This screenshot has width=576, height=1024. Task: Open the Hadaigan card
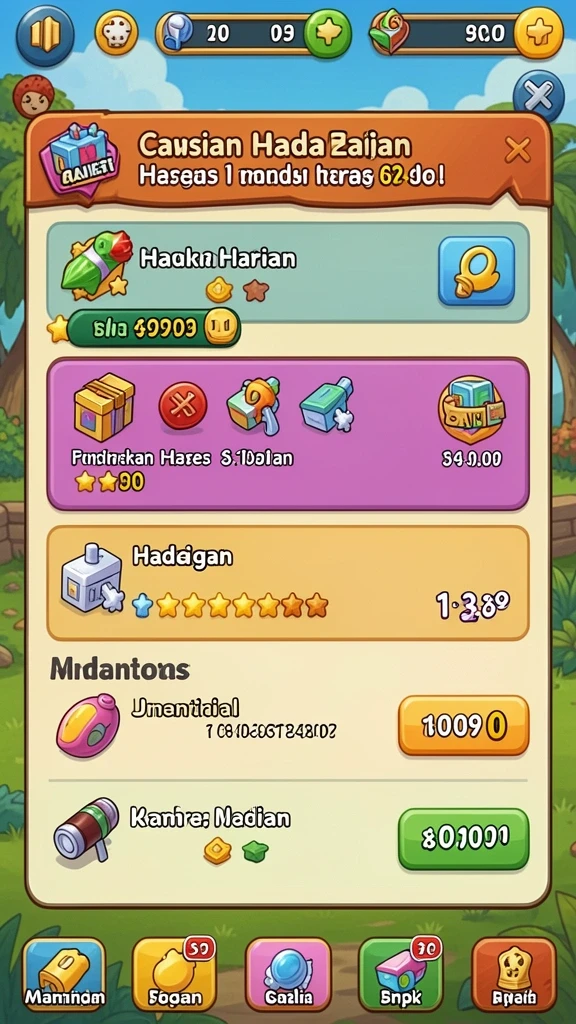click(288, 583)
